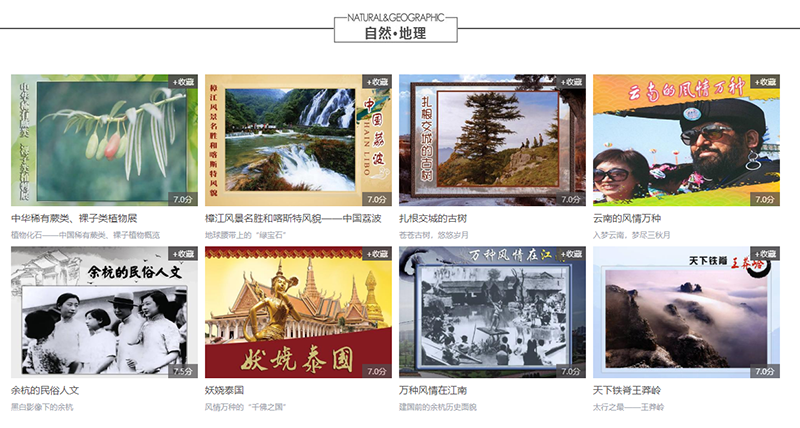Open the 樟江风景名胜 中国荔波 thumbnail
The width and height of the screenshot is (800, 428).
click(x=297, y=140)
